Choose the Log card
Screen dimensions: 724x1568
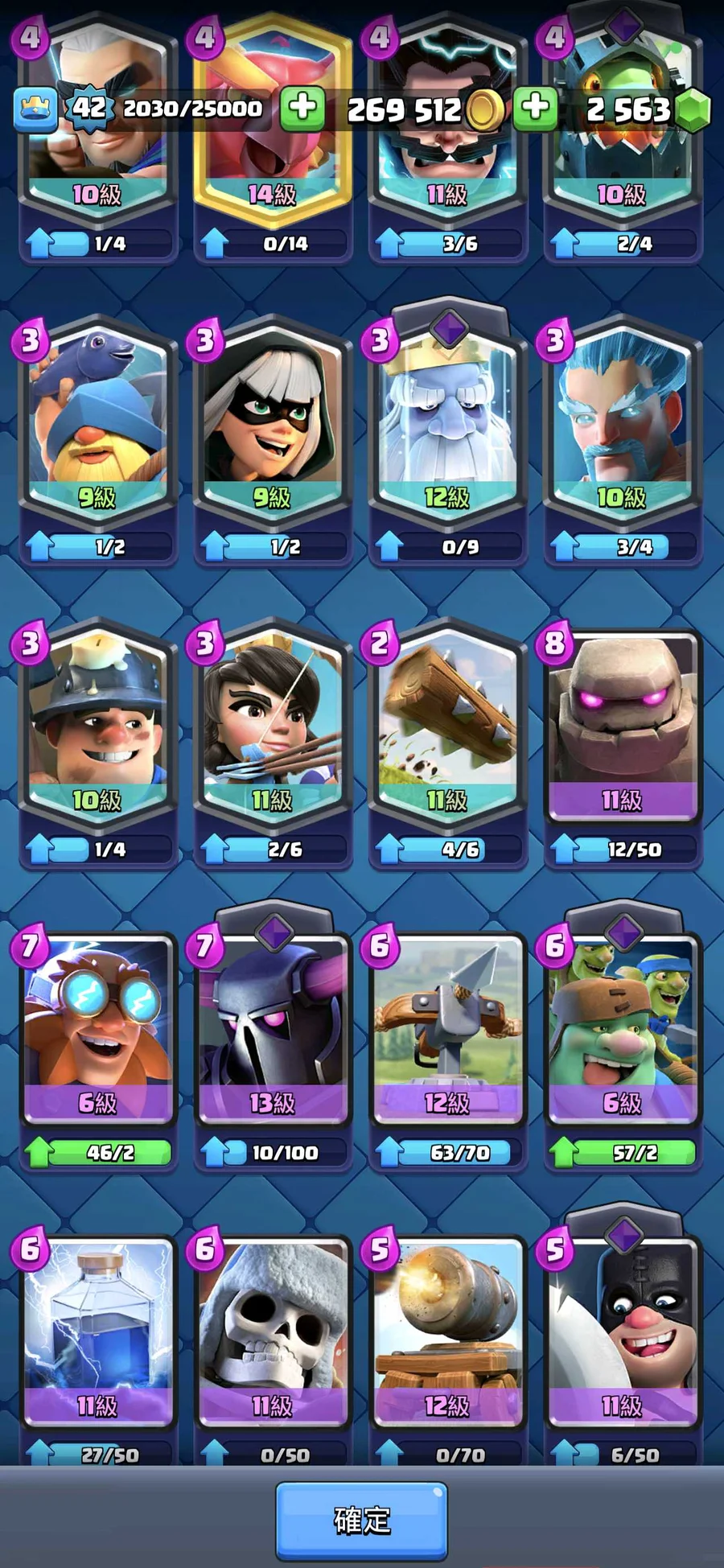tap(447, 724)
